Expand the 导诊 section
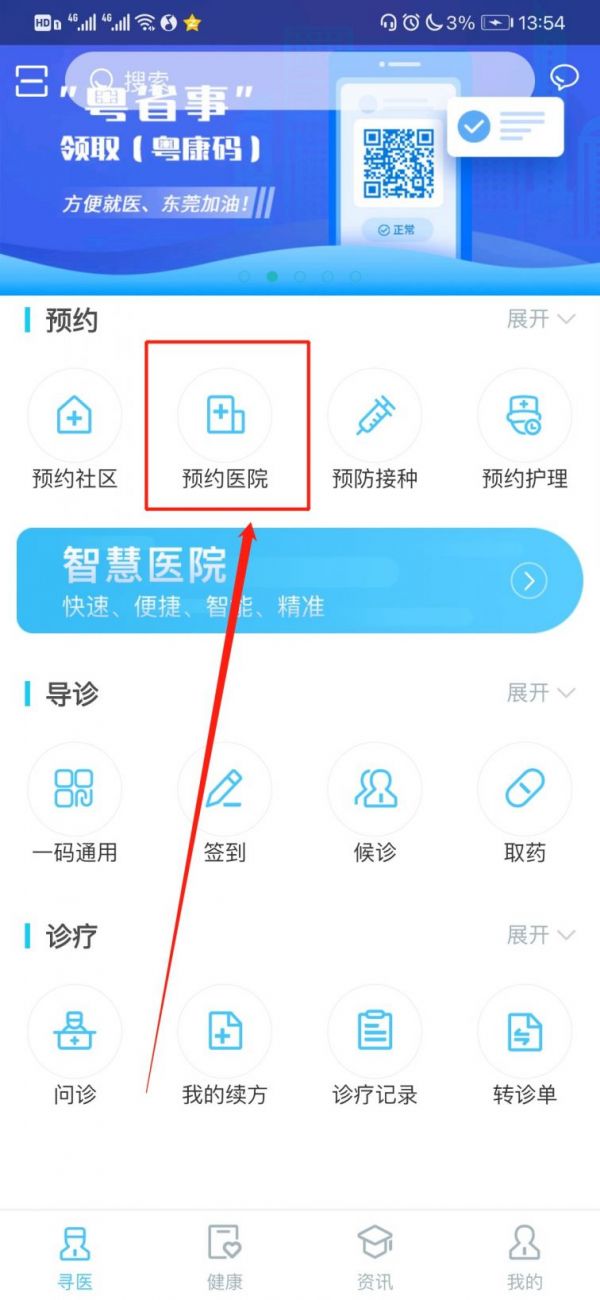The image size is (600, 1300). pos(541,692)
